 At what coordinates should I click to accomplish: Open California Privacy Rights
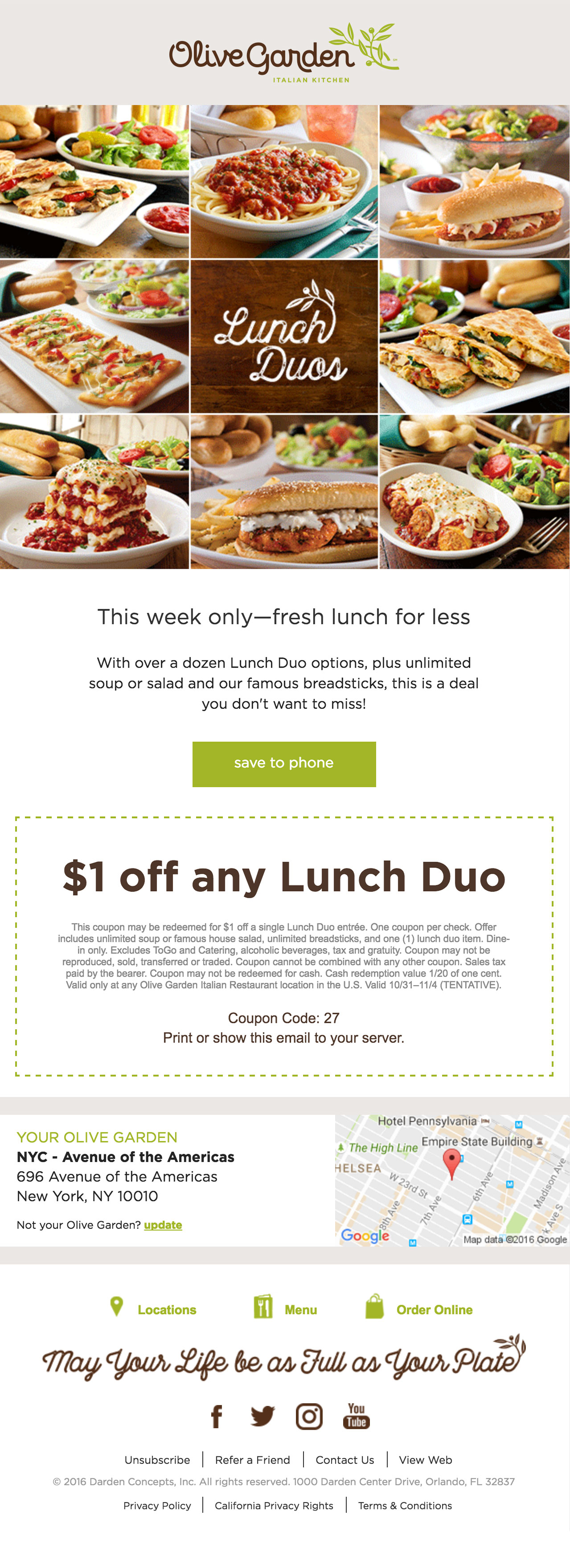(x=274, y=1505)
